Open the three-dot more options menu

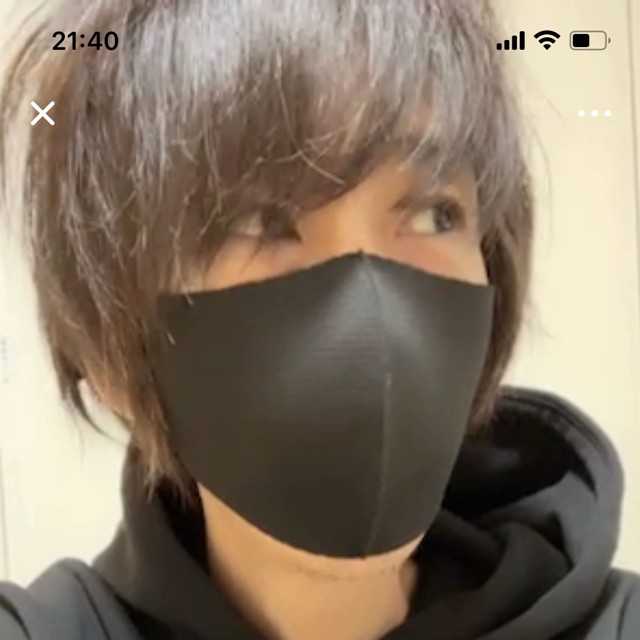pyautogui.click(x=594, y=114)
